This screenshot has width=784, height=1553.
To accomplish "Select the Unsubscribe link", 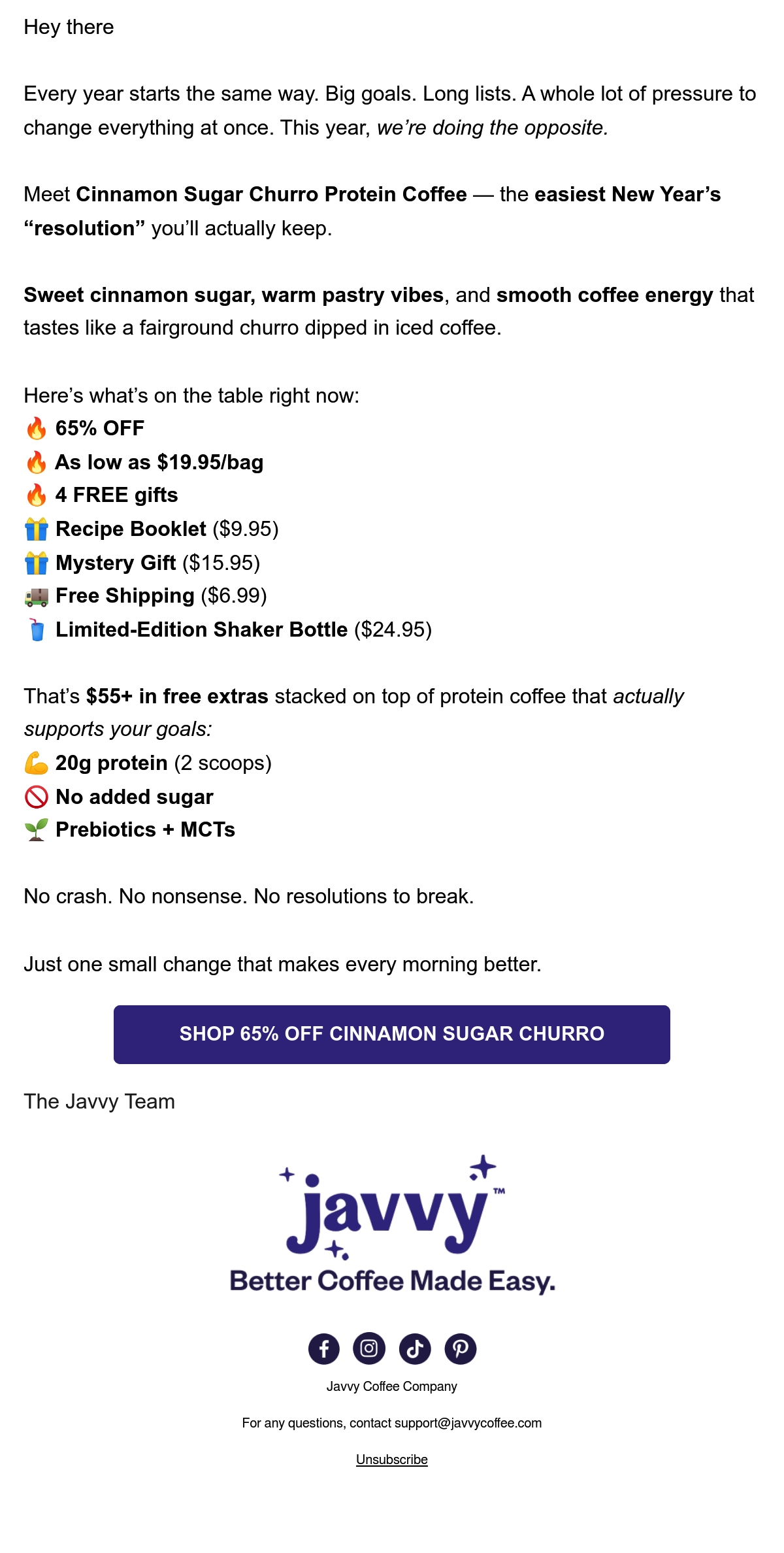I will (x=392, y=1460).
